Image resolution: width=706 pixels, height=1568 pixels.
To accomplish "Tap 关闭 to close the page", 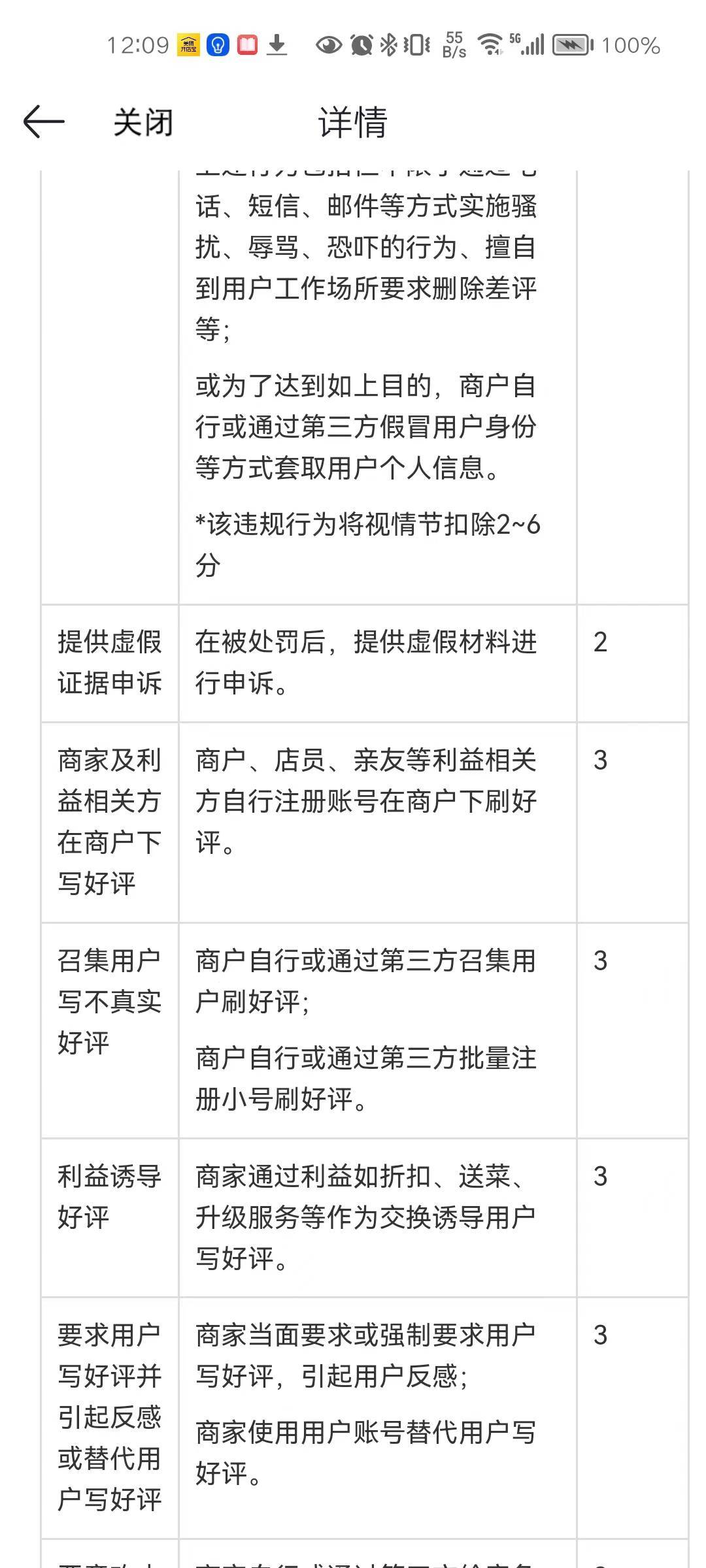I will coord(143,122).
